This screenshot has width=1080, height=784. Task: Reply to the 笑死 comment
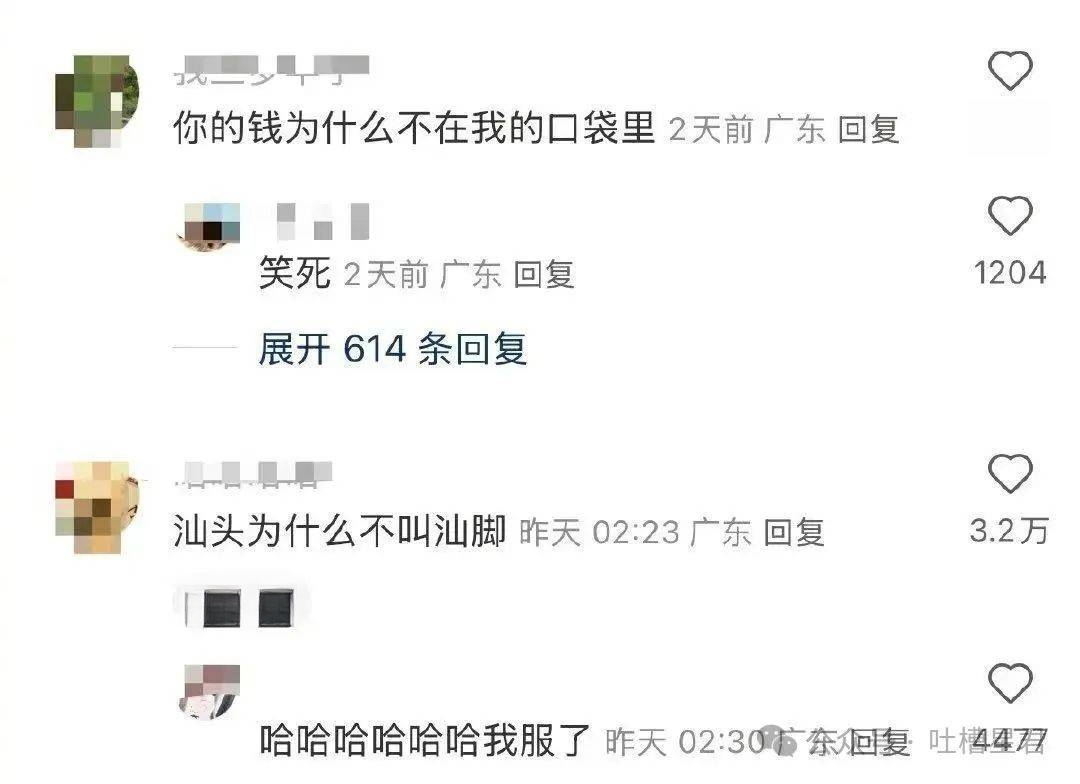[544, 274]
